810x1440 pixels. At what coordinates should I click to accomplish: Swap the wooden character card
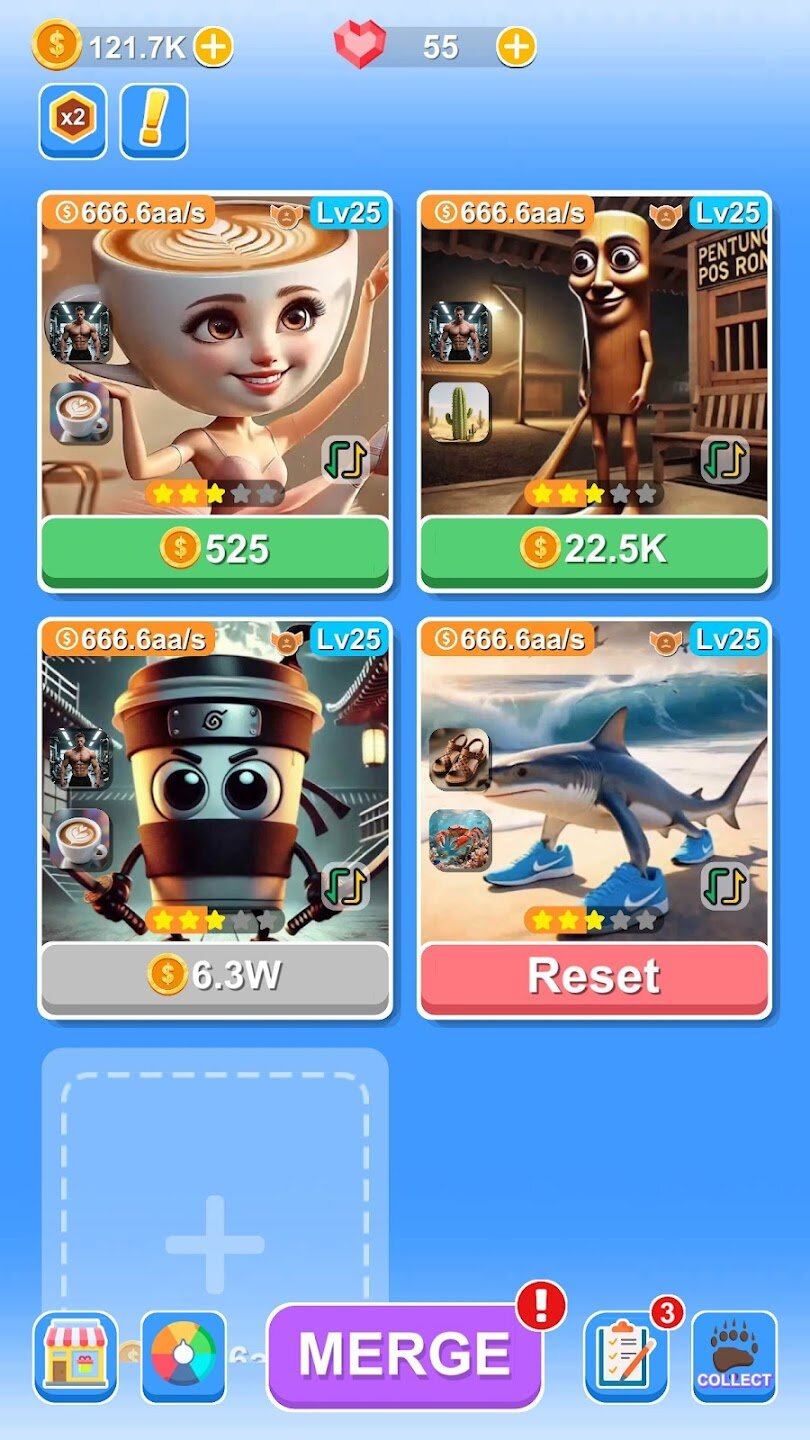[x=724, y=459]
